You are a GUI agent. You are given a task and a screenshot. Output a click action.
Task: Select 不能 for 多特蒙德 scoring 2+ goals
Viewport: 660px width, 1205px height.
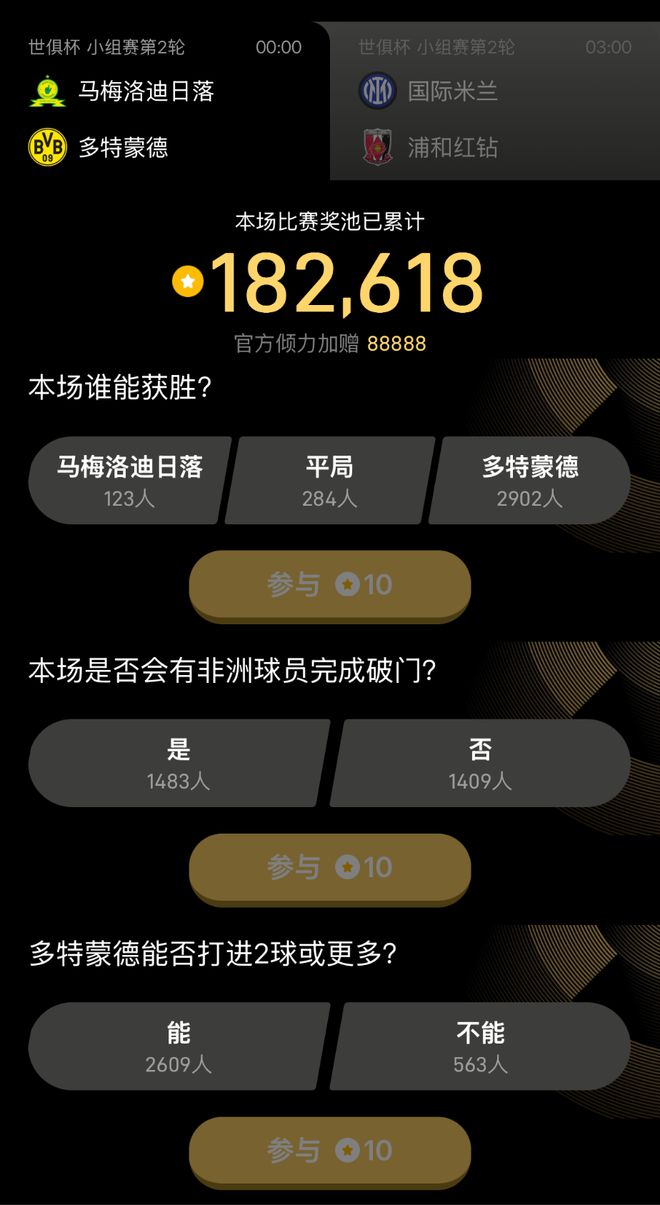click(x=480, y=1046)
